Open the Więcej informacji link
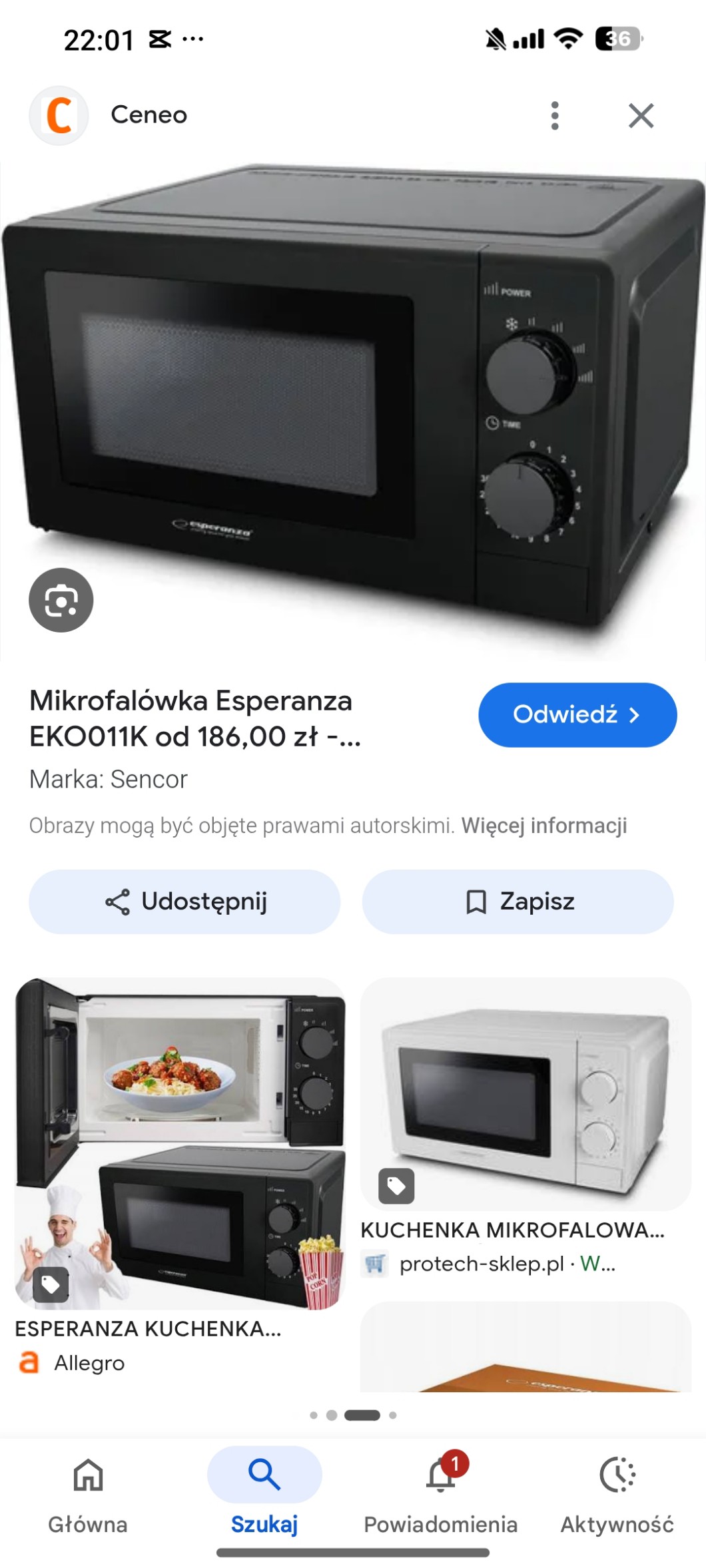706x1568 pixels. click(544, 826)
